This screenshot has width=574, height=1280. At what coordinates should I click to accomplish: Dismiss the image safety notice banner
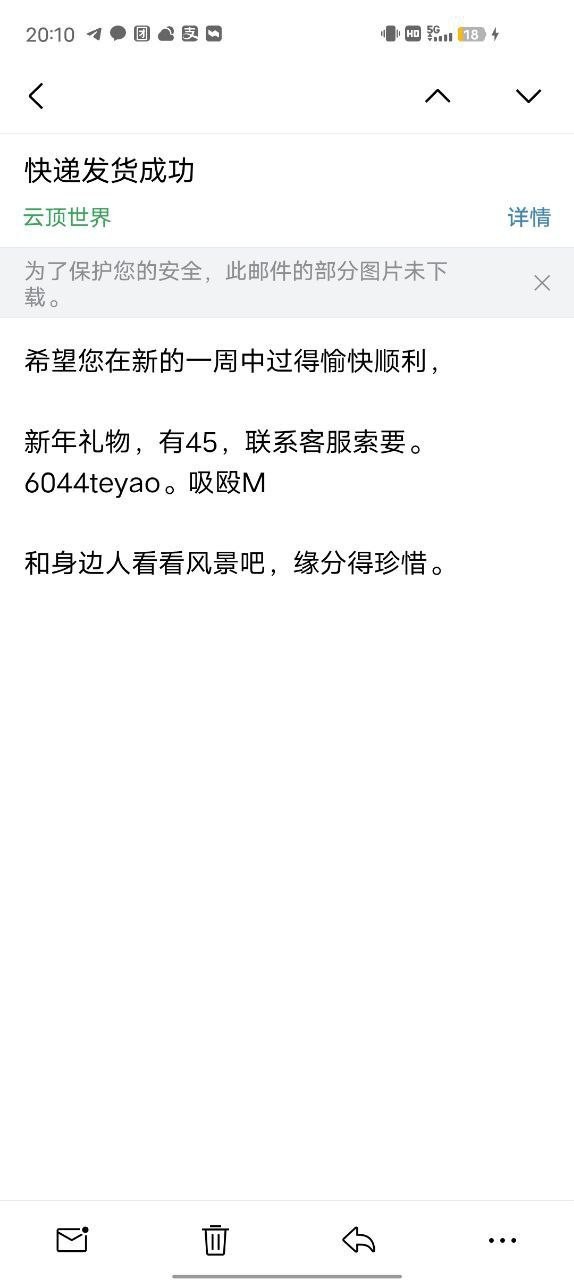[x=542, y=283]
